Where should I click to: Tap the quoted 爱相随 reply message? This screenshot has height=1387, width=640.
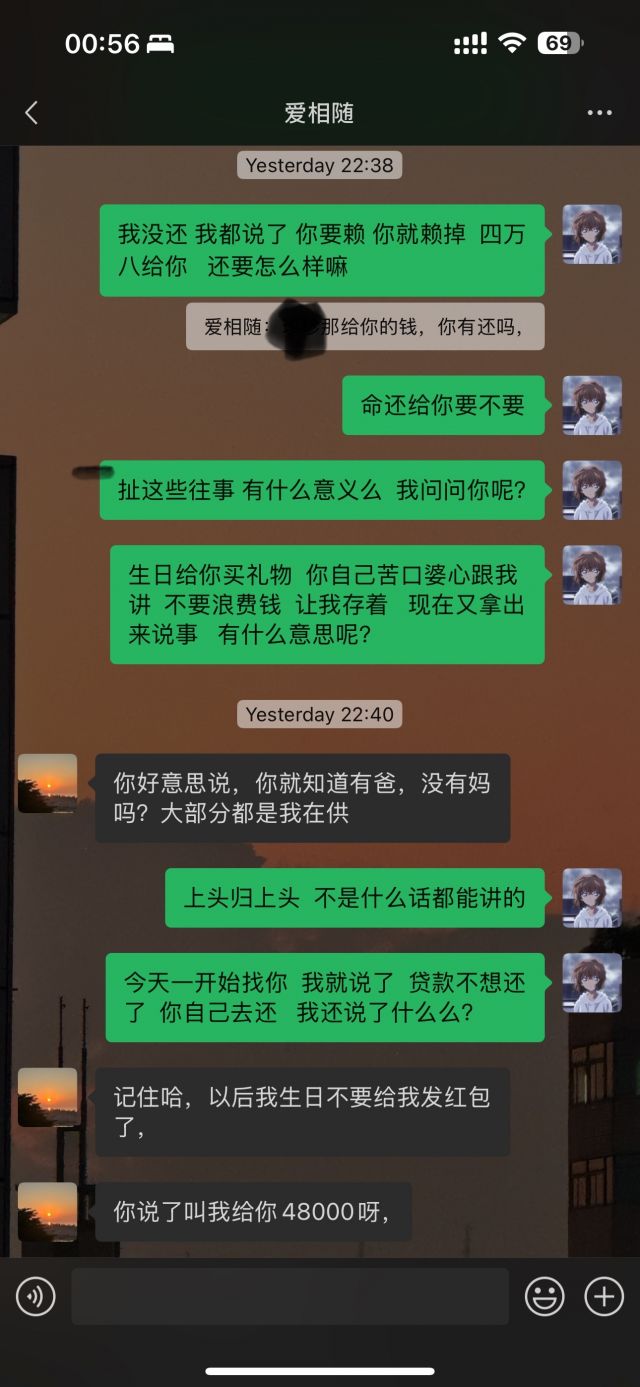365,326
